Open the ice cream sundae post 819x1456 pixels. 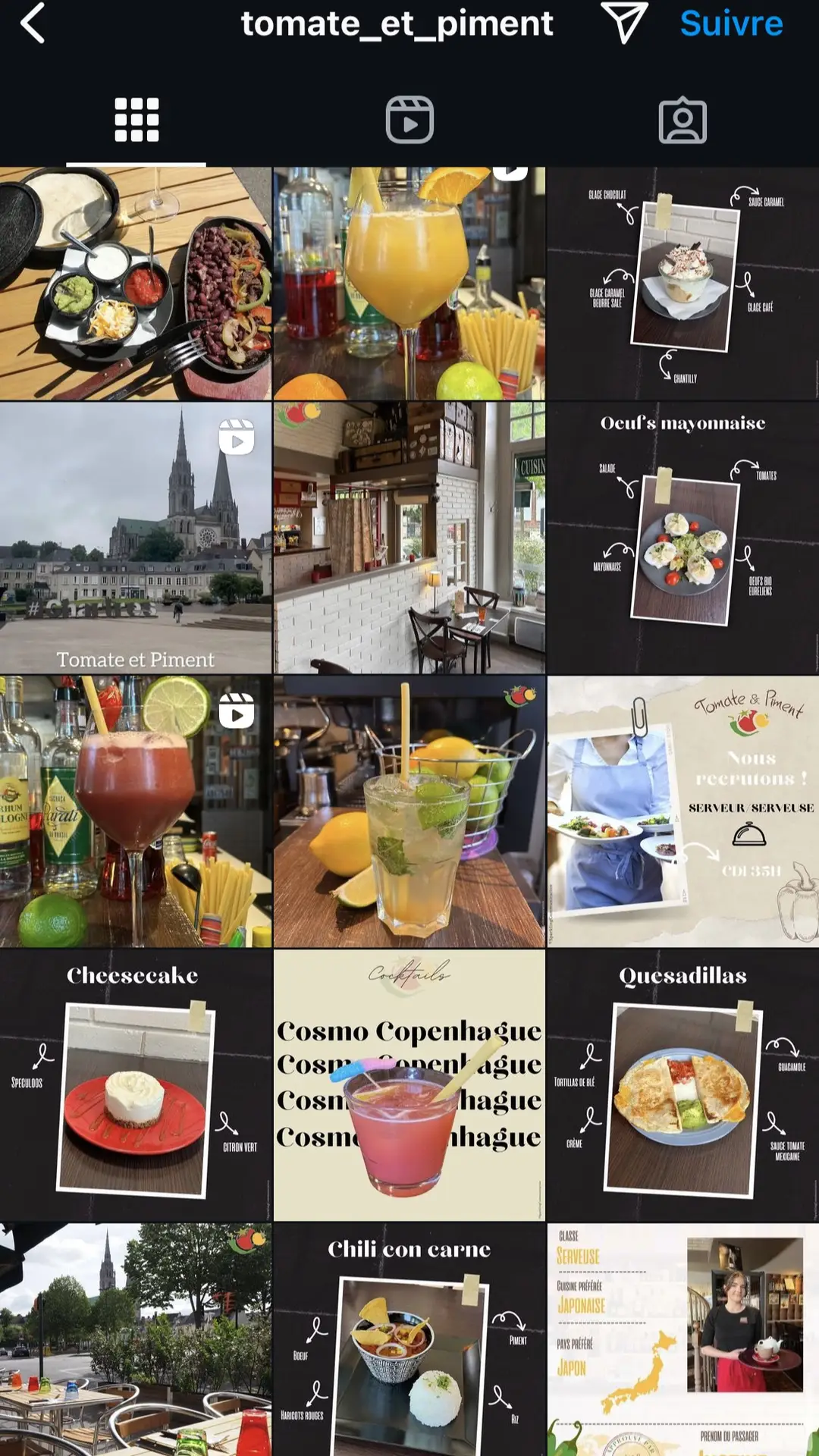(x=682, y=284)
